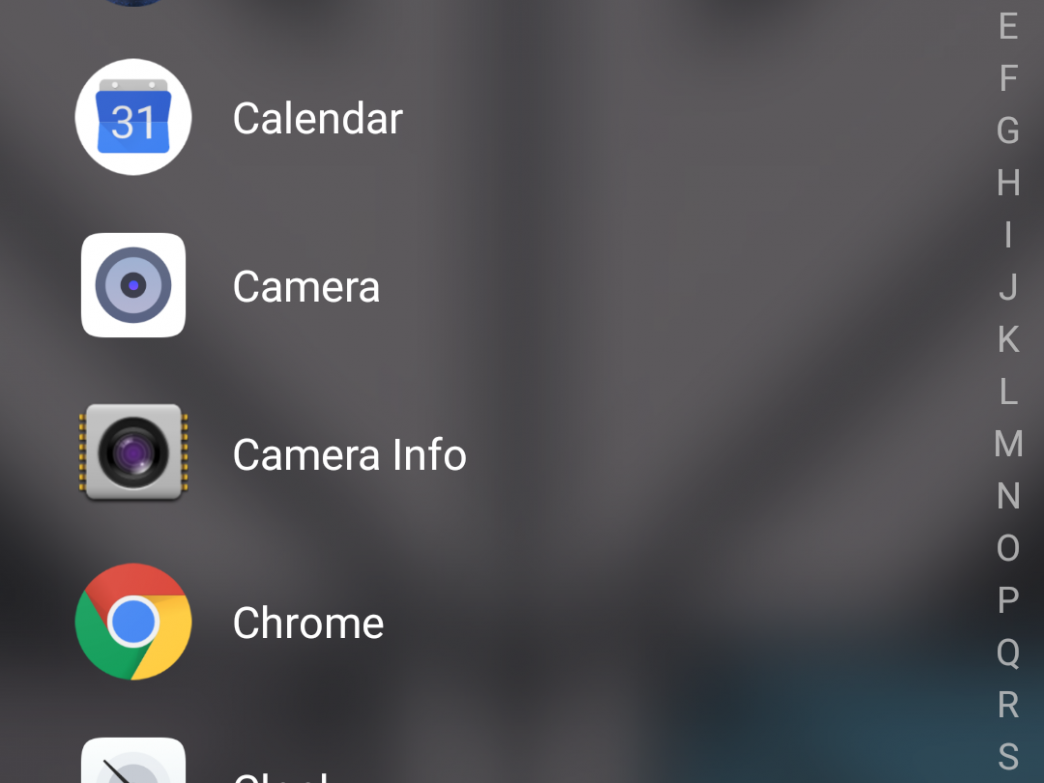1044x783 pixels.
Task: Jump to apps starting with H
Action: (x=1008, y=183)
